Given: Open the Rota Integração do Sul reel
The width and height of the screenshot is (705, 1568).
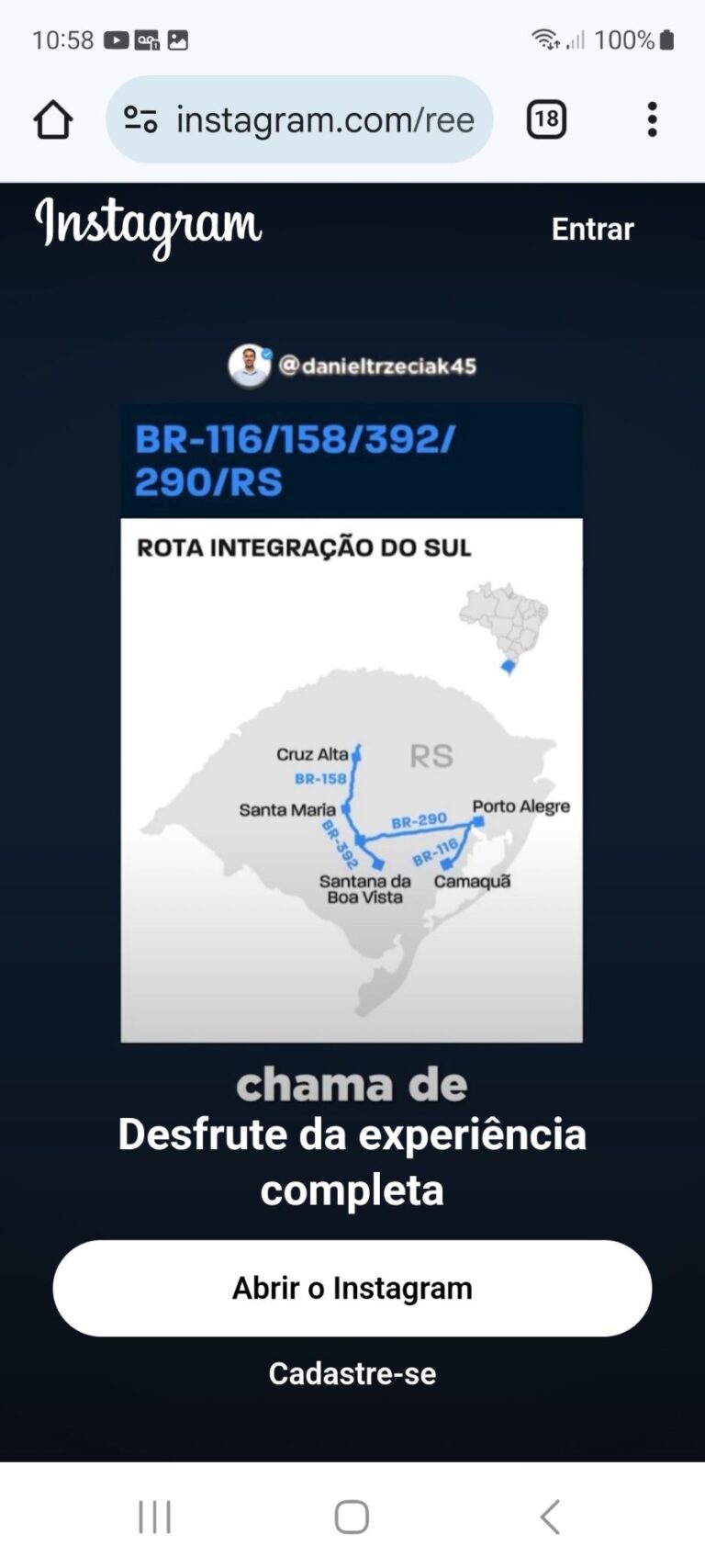Looking at the screenshot, I should pos(352,723).
